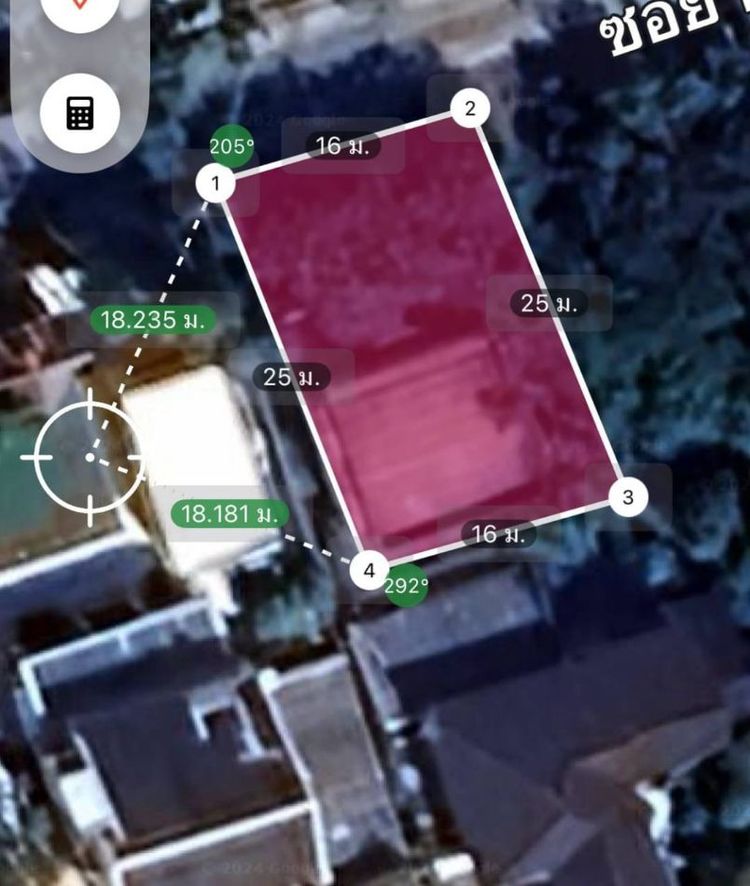The image size is (750, 886).
Task: Select vertex marker 4
Action: 369,570
